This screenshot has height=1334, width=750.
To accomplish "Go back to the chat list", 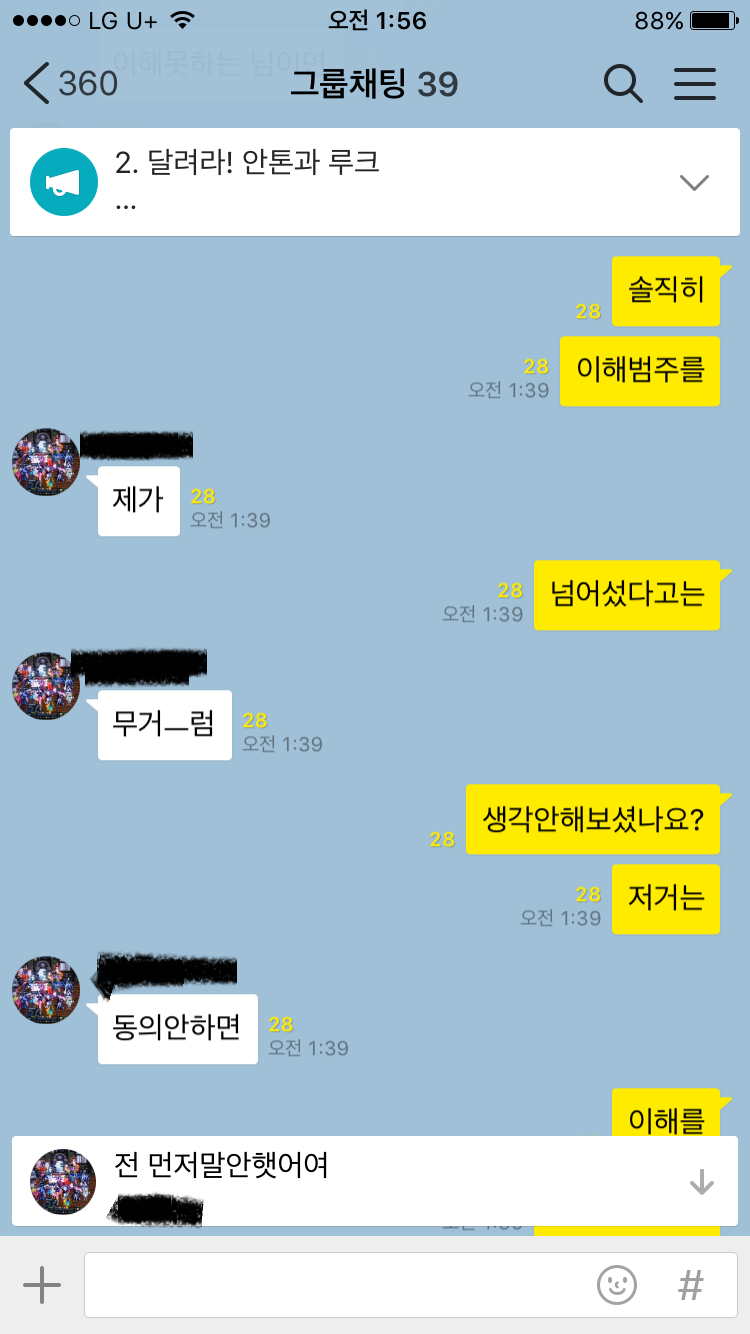I will click(x=70, y=84).
